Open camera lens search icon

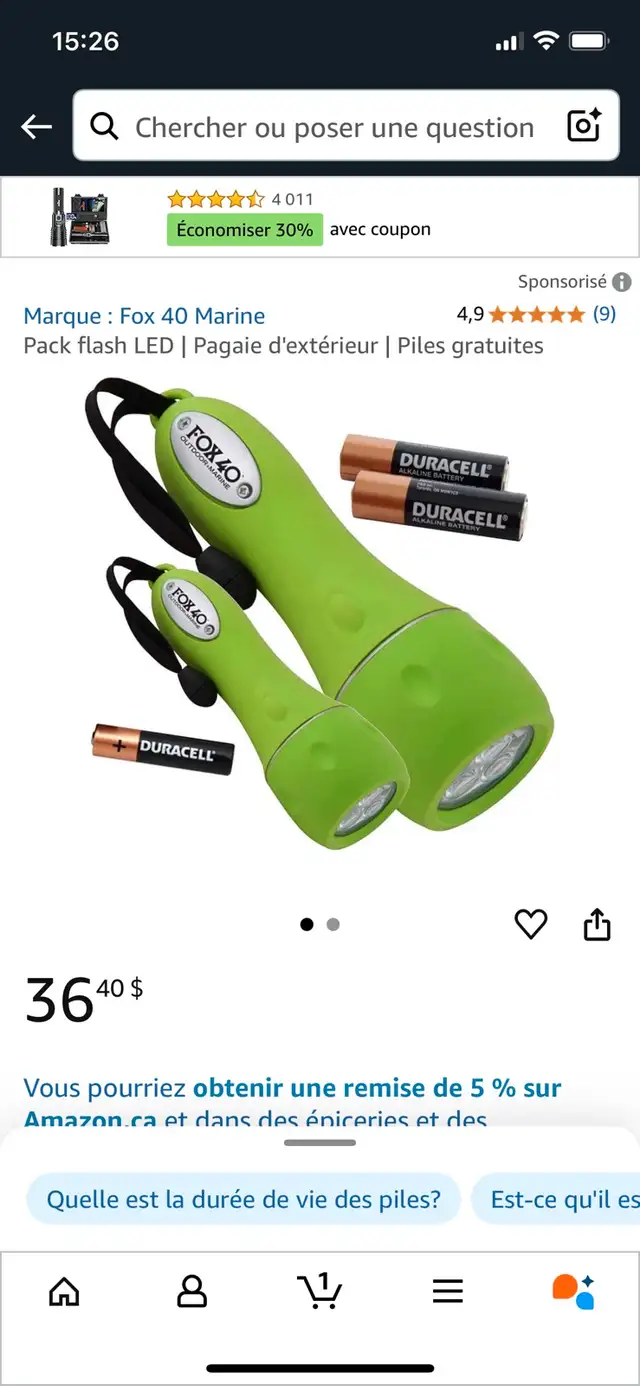click(584, 126)
